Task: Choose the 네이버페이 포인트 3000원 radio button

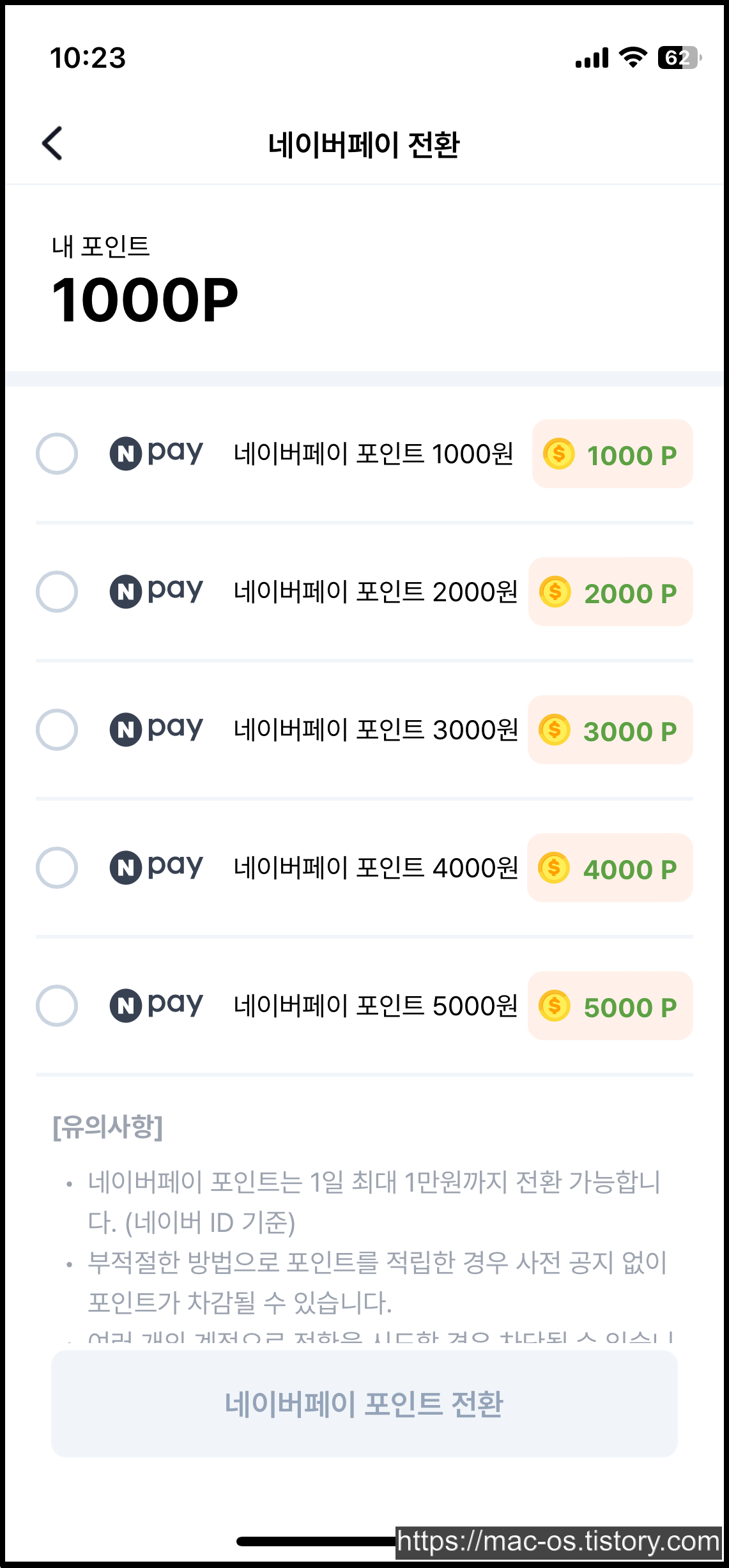Action: click(57, 730)
